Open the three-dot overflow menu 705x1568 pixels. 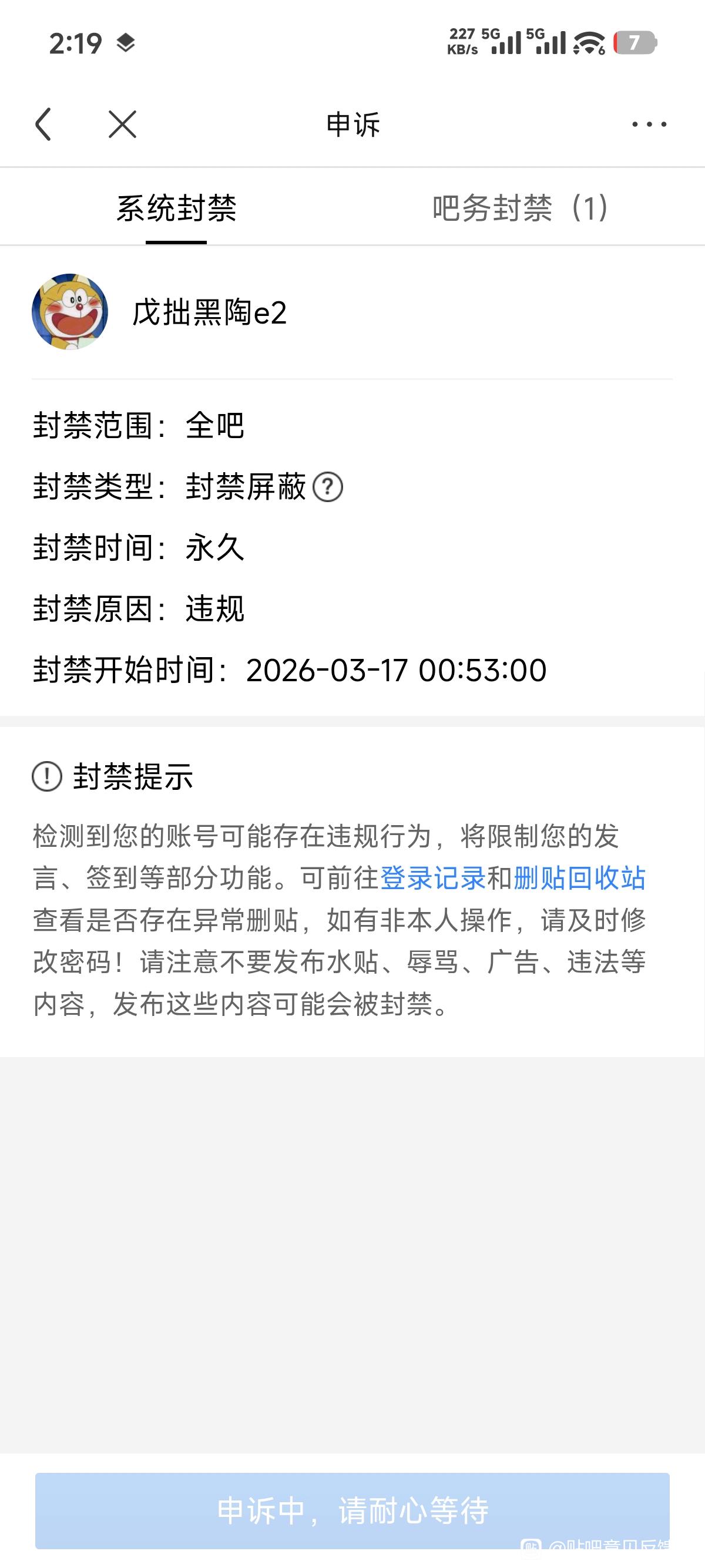pos(649,125)
